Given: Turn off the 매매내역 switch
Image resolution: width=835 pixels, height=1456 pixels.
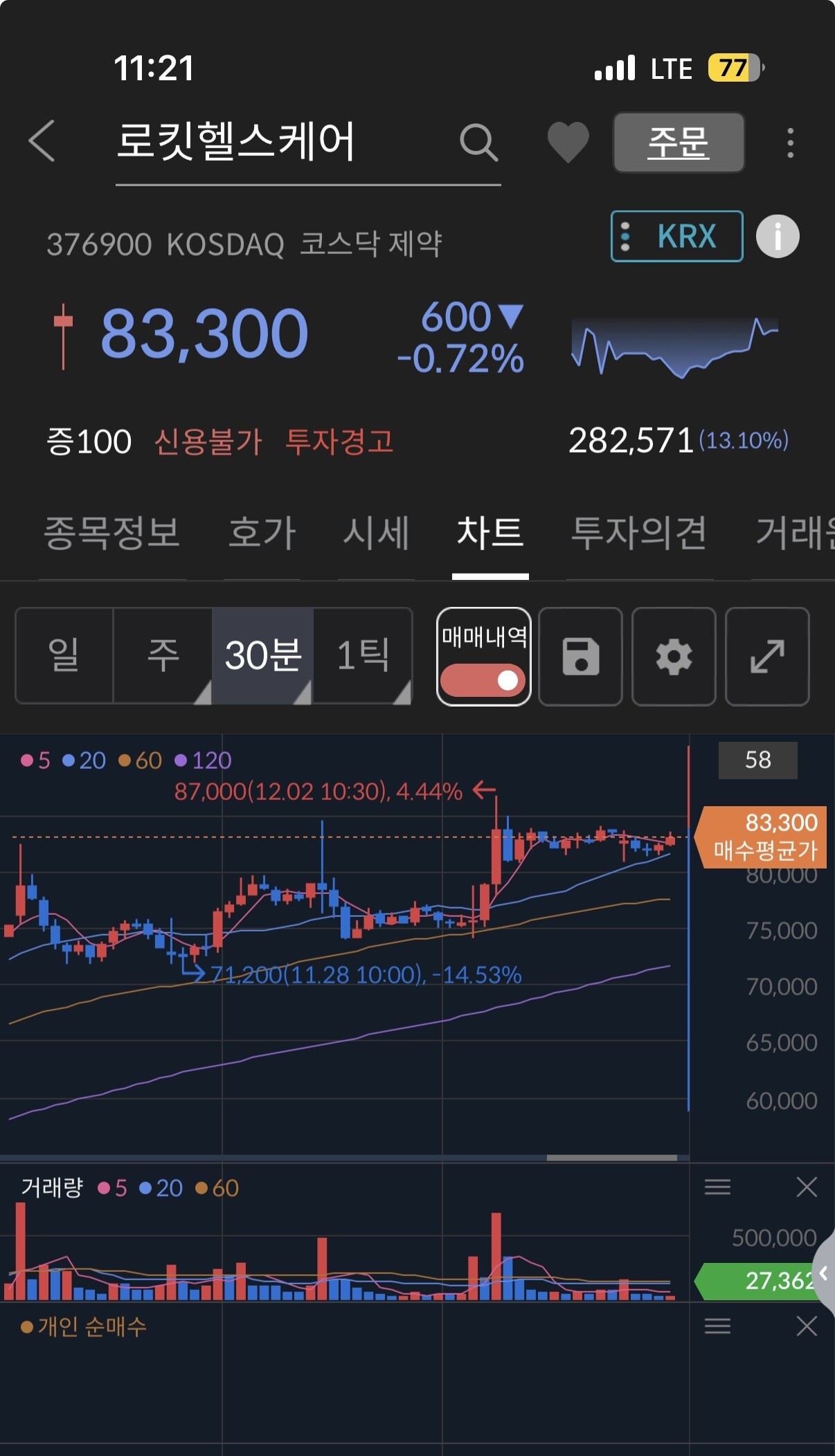Looking at the screenshot, I should coord(483,680).
